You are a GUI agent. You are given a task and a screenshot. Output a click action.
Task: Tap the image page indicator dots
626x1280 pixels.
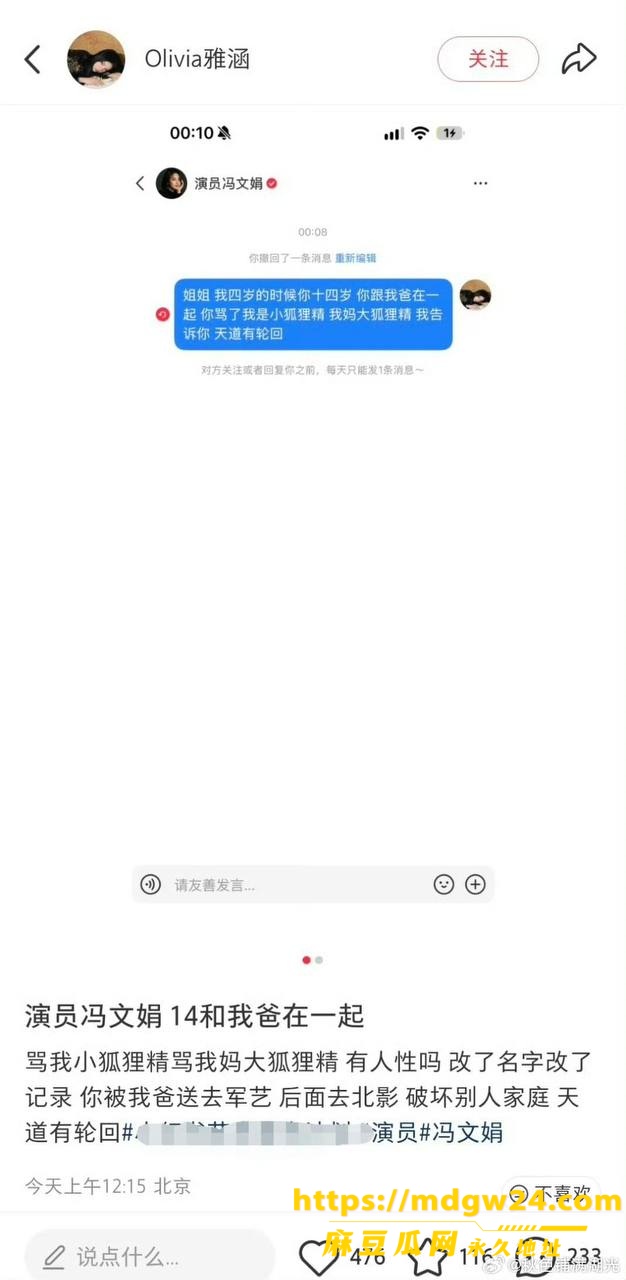pos(313,960)
